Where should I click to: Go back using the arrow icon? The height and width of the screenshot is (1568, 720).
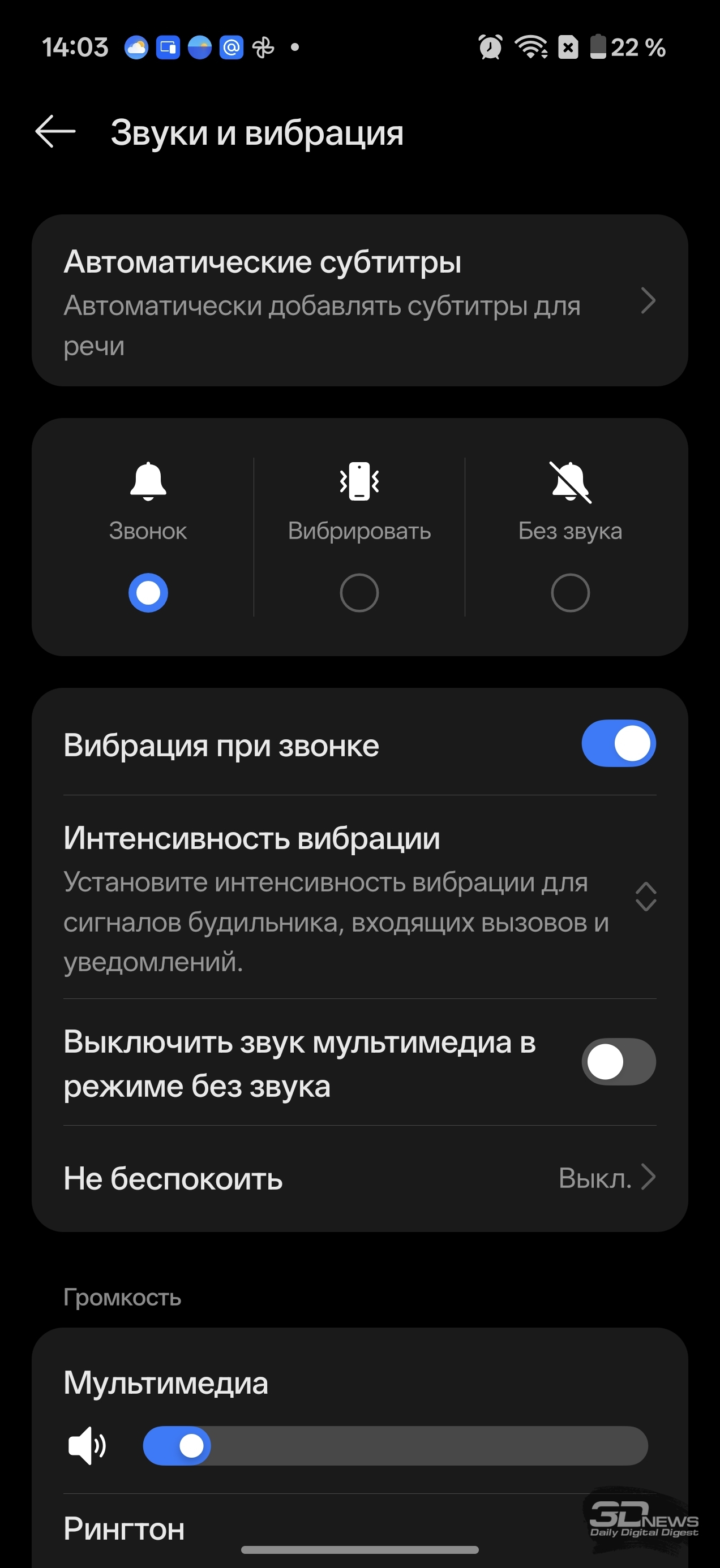coord(55,131)
